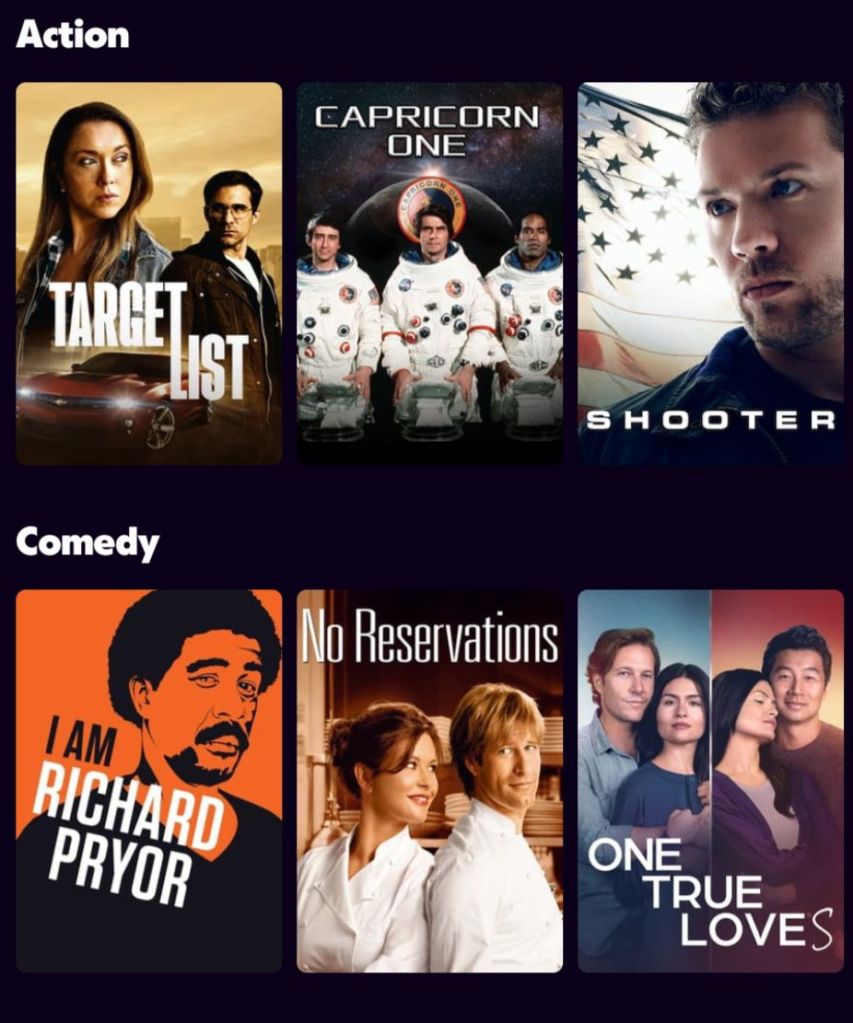Open the Target List movie poster

[148, 273]
